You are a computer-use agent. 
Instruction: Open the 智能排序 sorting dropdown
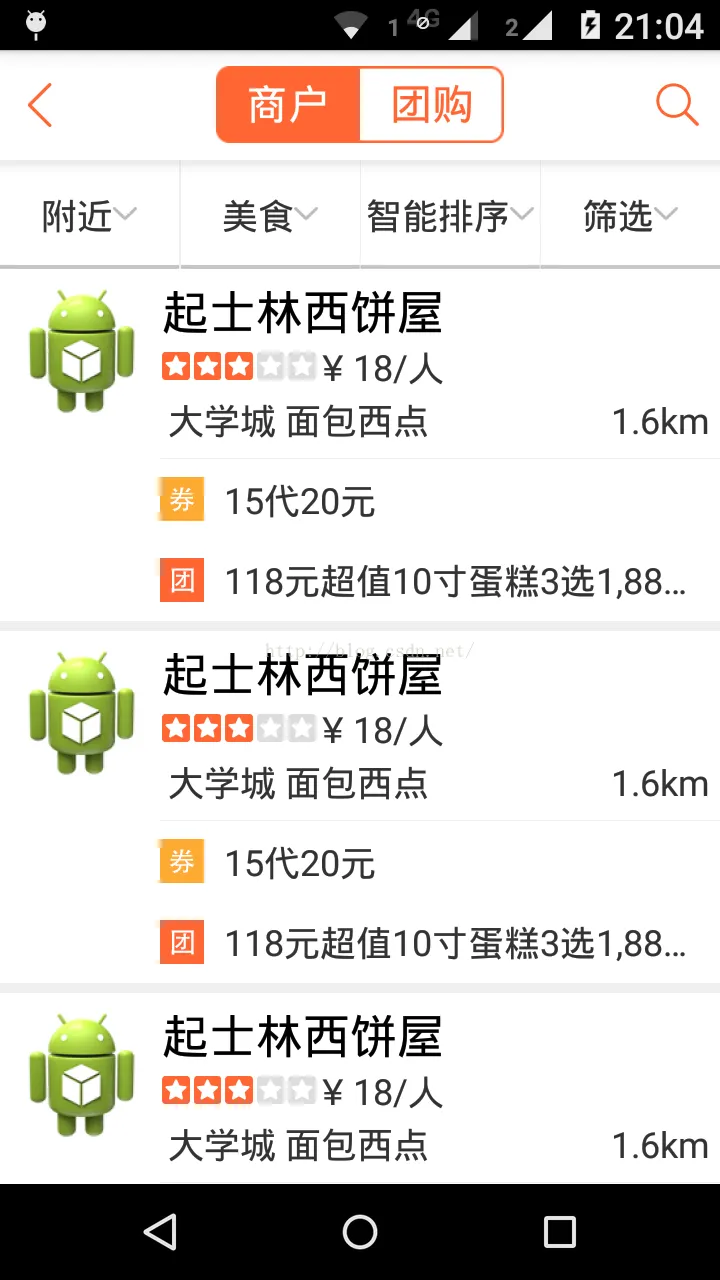pyautogui.click(x=450, y=216)
